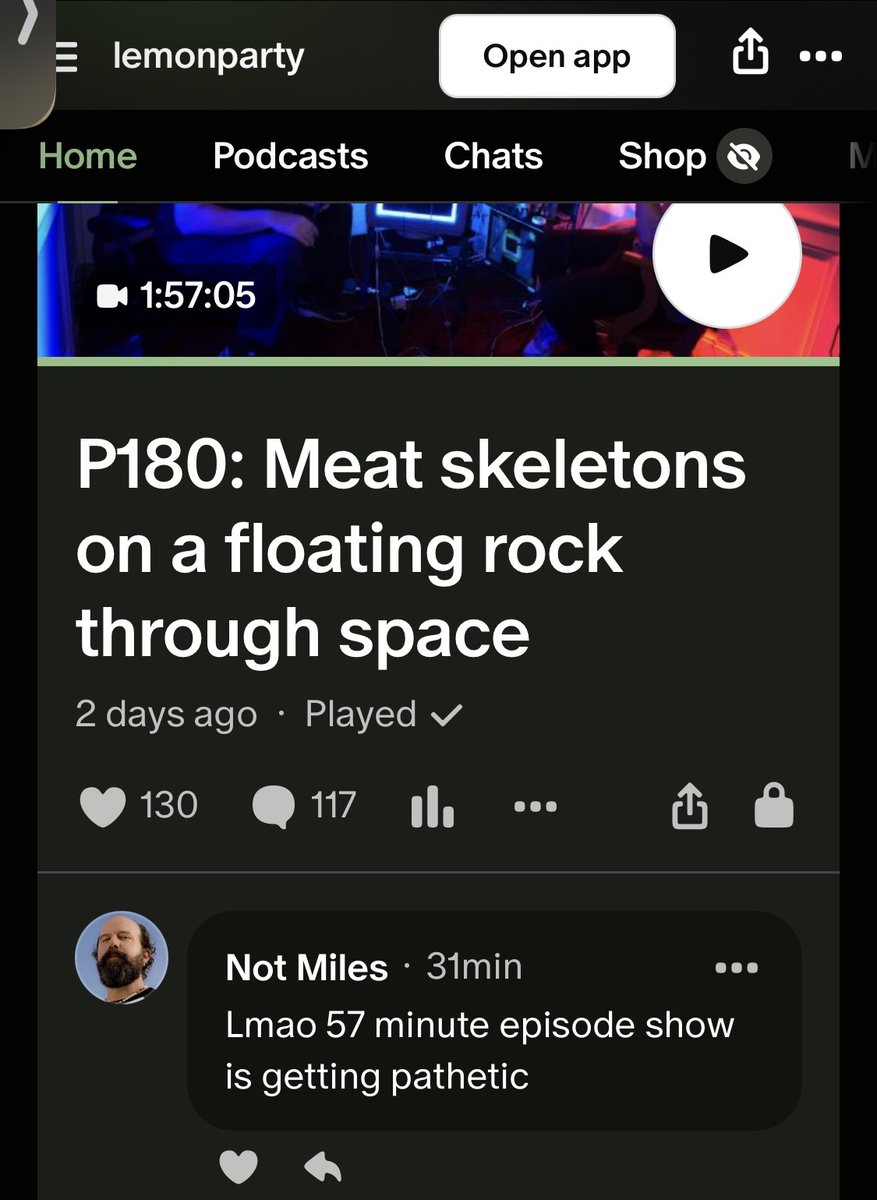Open the header overflow menu
Image resolution: width=877 pixels, height=1200 pixels.
pos(821,57)
